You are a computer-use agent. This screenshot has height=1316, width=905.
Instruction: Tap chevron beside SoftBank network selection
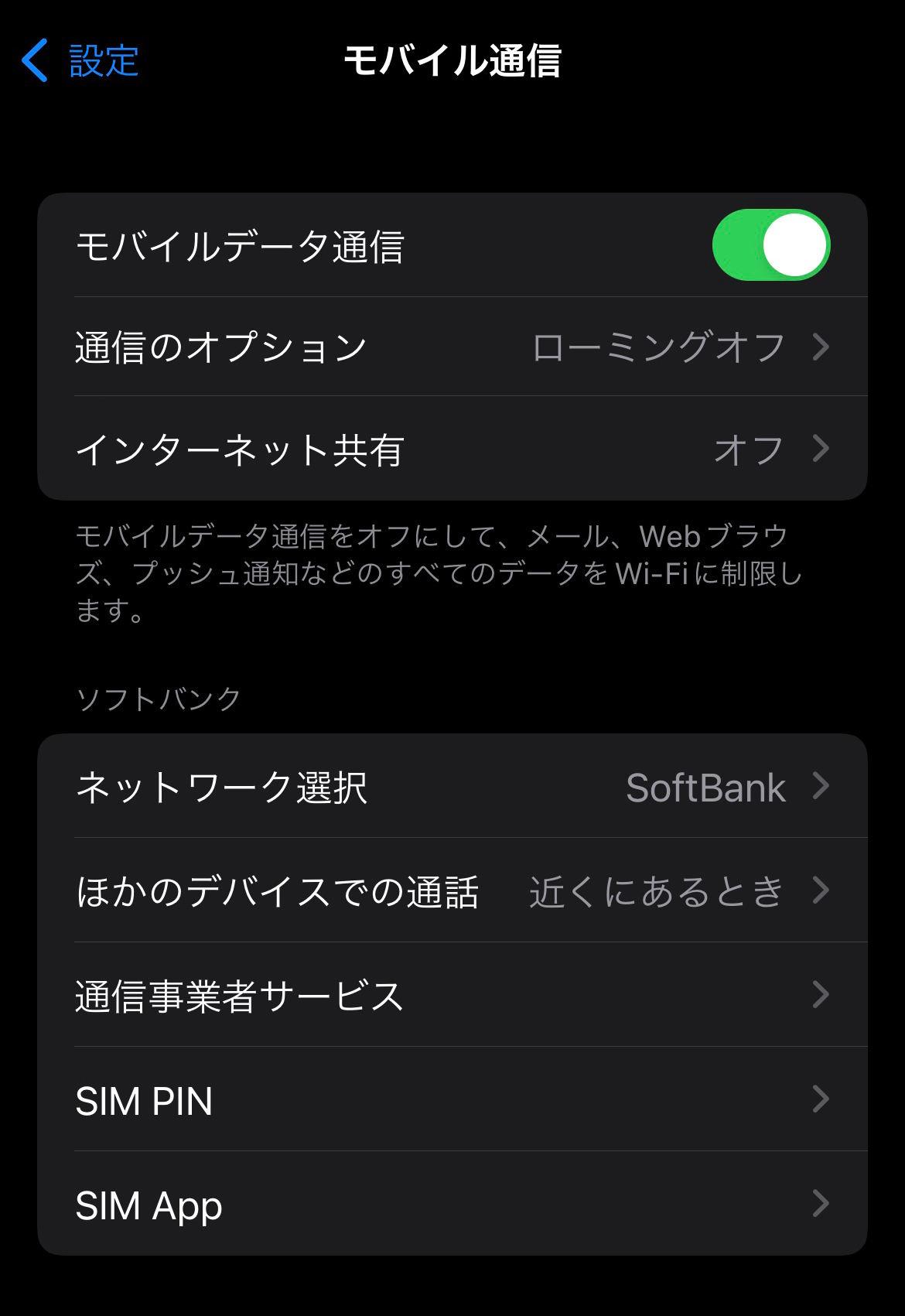point(825,787)
